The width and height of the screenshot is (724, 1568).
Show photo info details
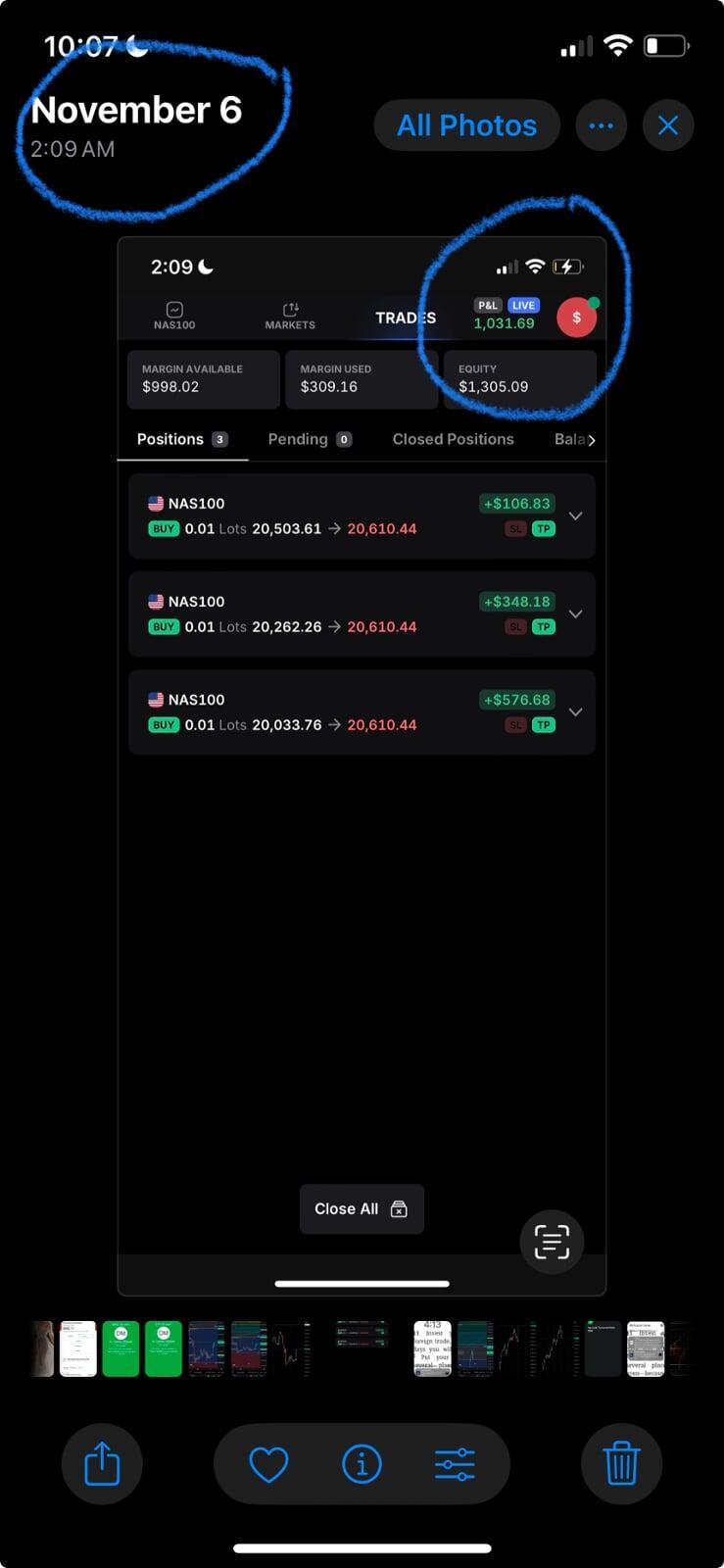coord(362,1464)
